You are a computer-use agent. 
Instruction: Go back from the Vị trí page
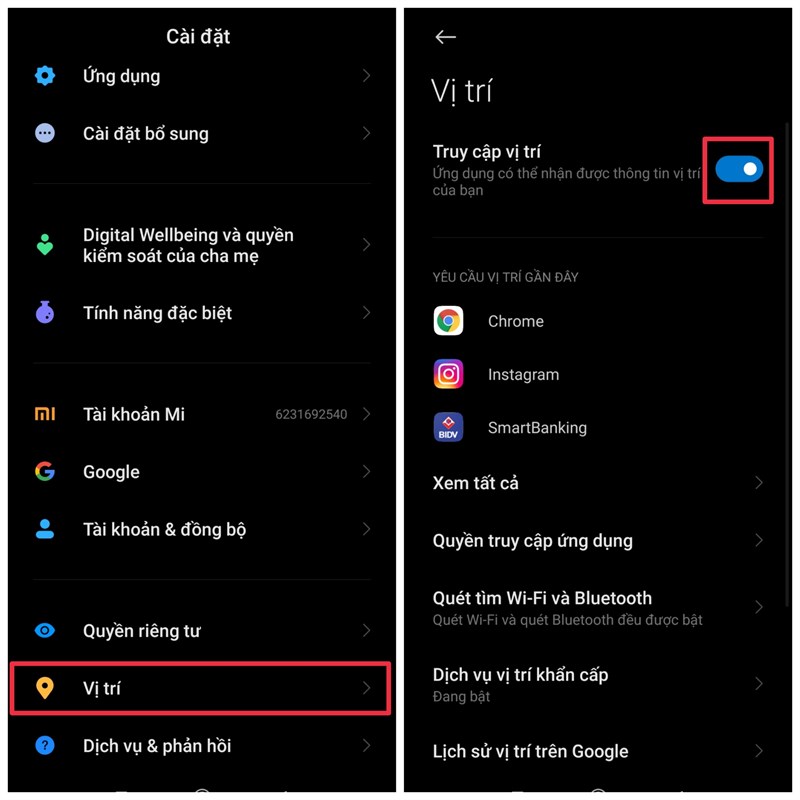coord(446,37)
